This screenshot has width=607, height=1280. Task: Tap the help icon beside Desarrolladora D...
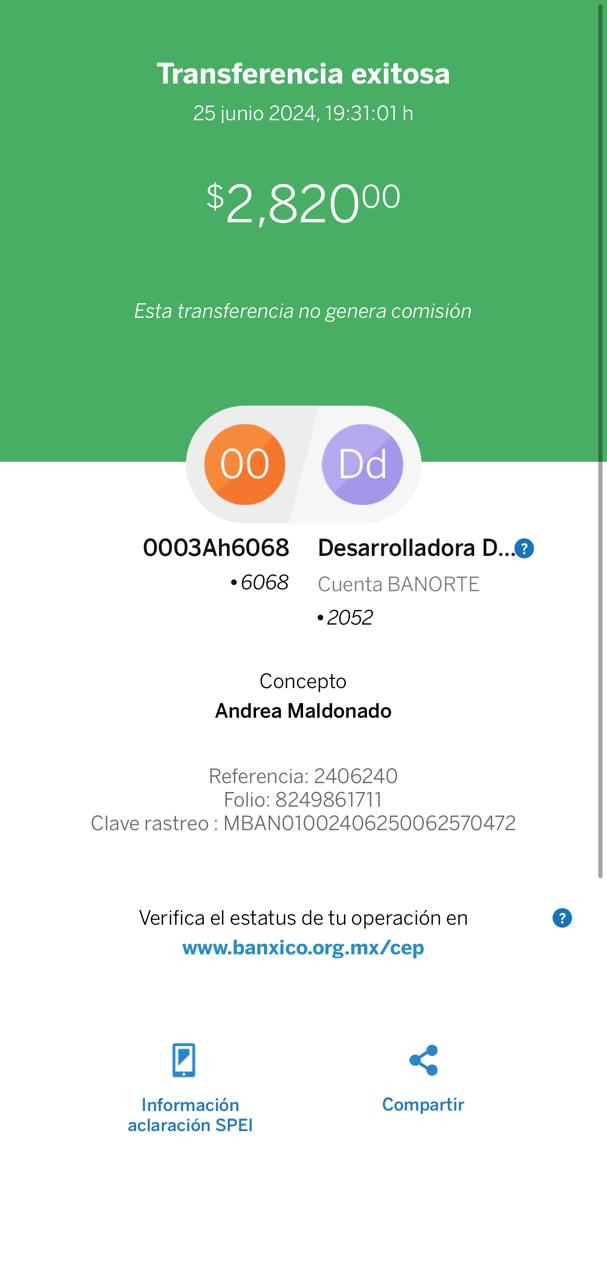[524, 548]
